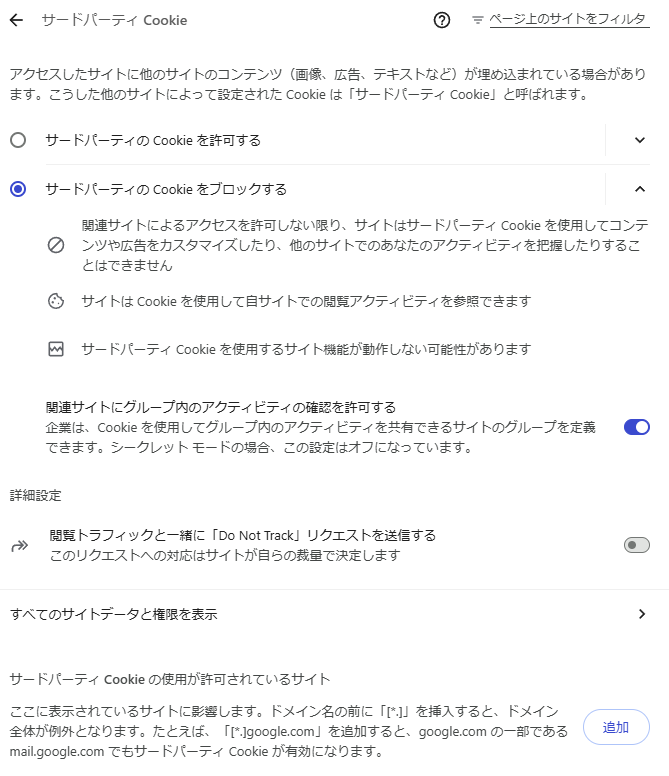Collapse the Cookie をブロックする details
This screenshot has height=776, width=669.
[x=640, y=189]
